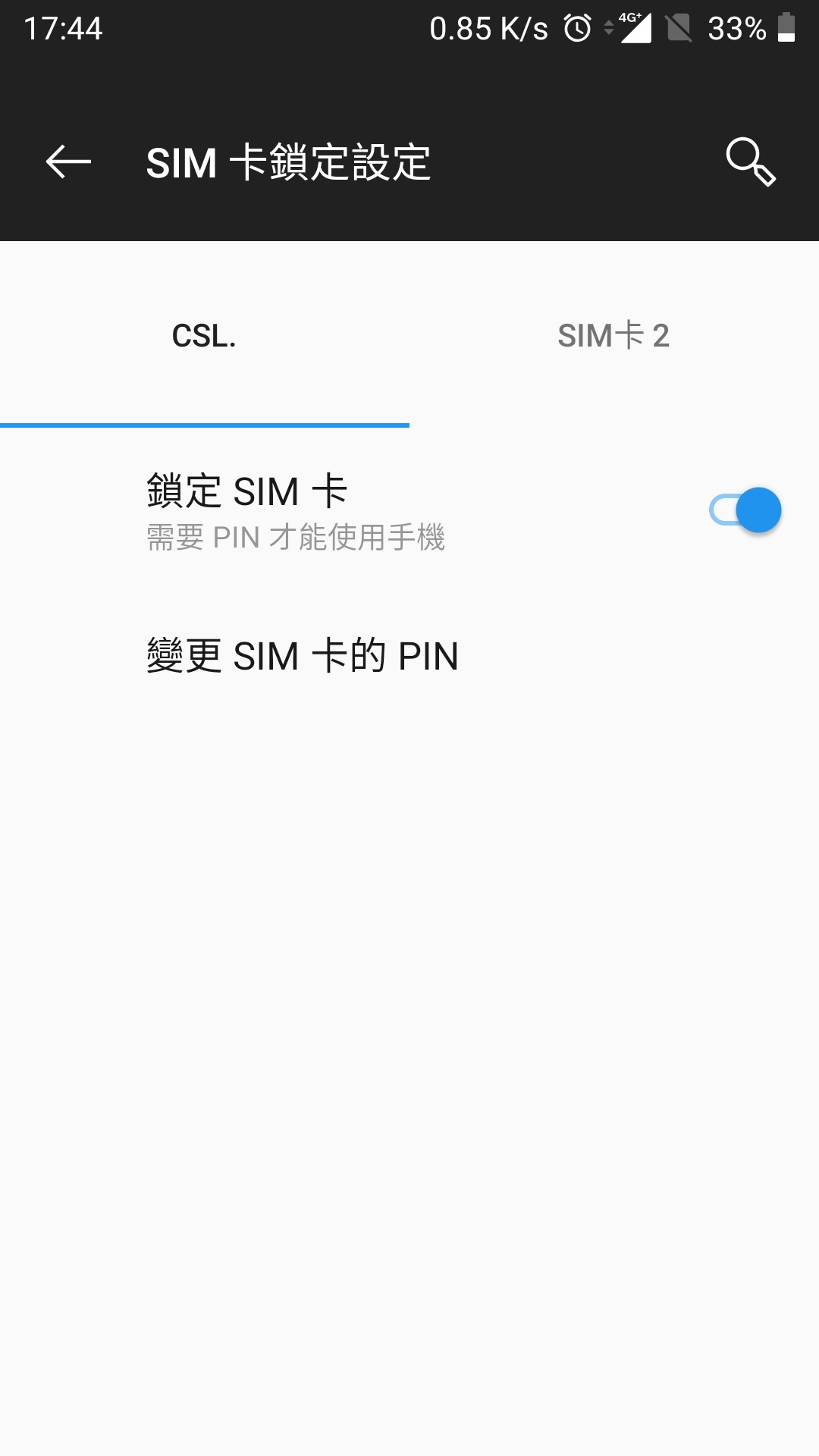Open 變更 SIM 卡的 PIN

[409, 656]
